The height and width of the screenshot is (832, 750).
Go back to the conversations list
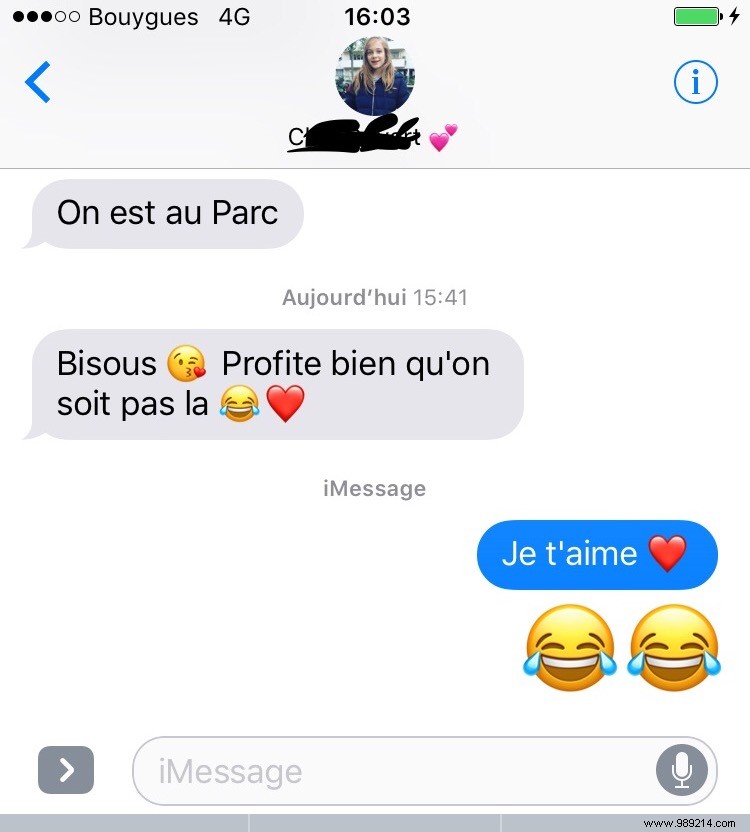coord(38,83)
